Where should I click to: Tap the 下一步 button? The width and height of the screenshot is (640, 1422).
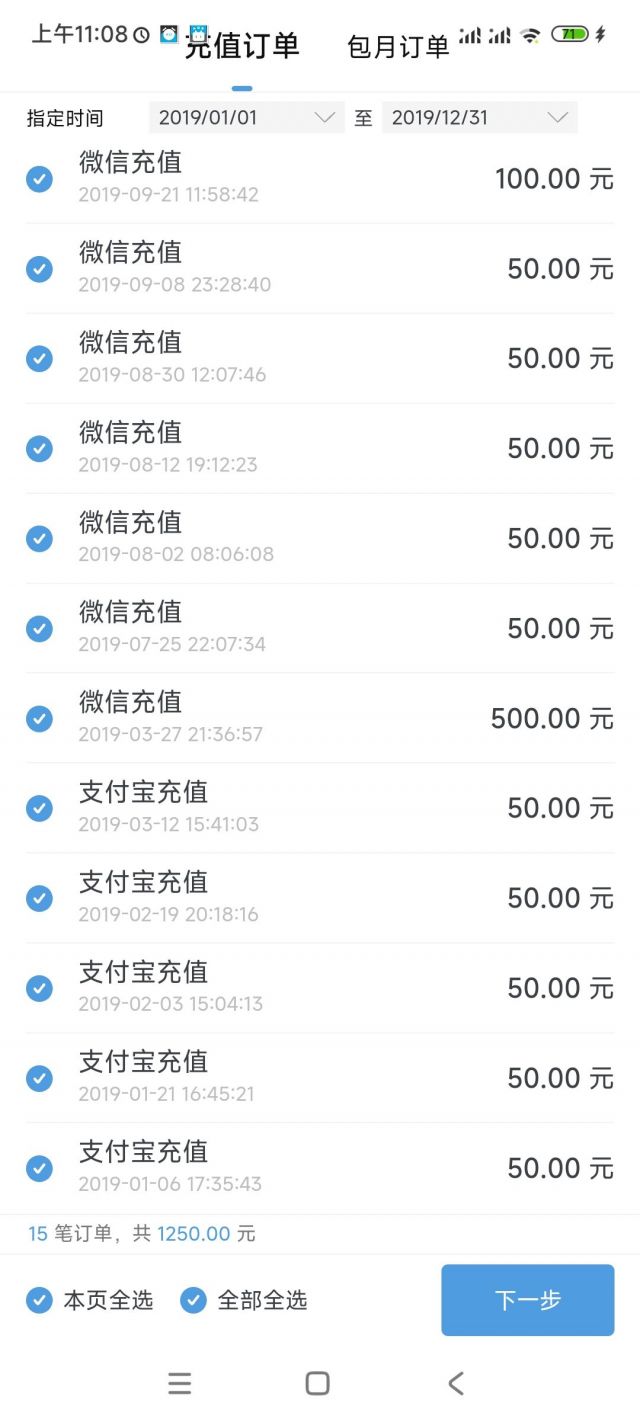tap(527, 1300)
